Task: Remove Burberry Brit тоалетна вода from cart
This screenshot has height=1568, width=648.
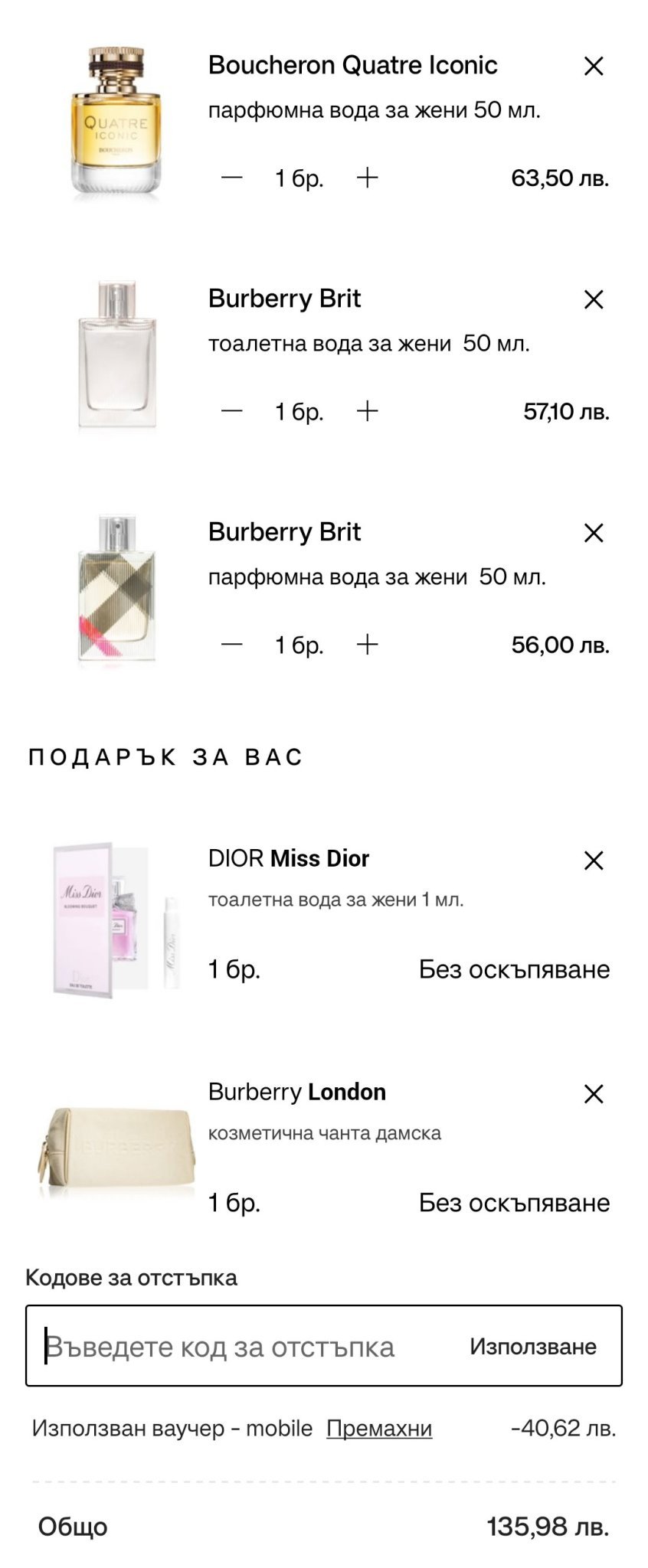Action: point(594,299)
